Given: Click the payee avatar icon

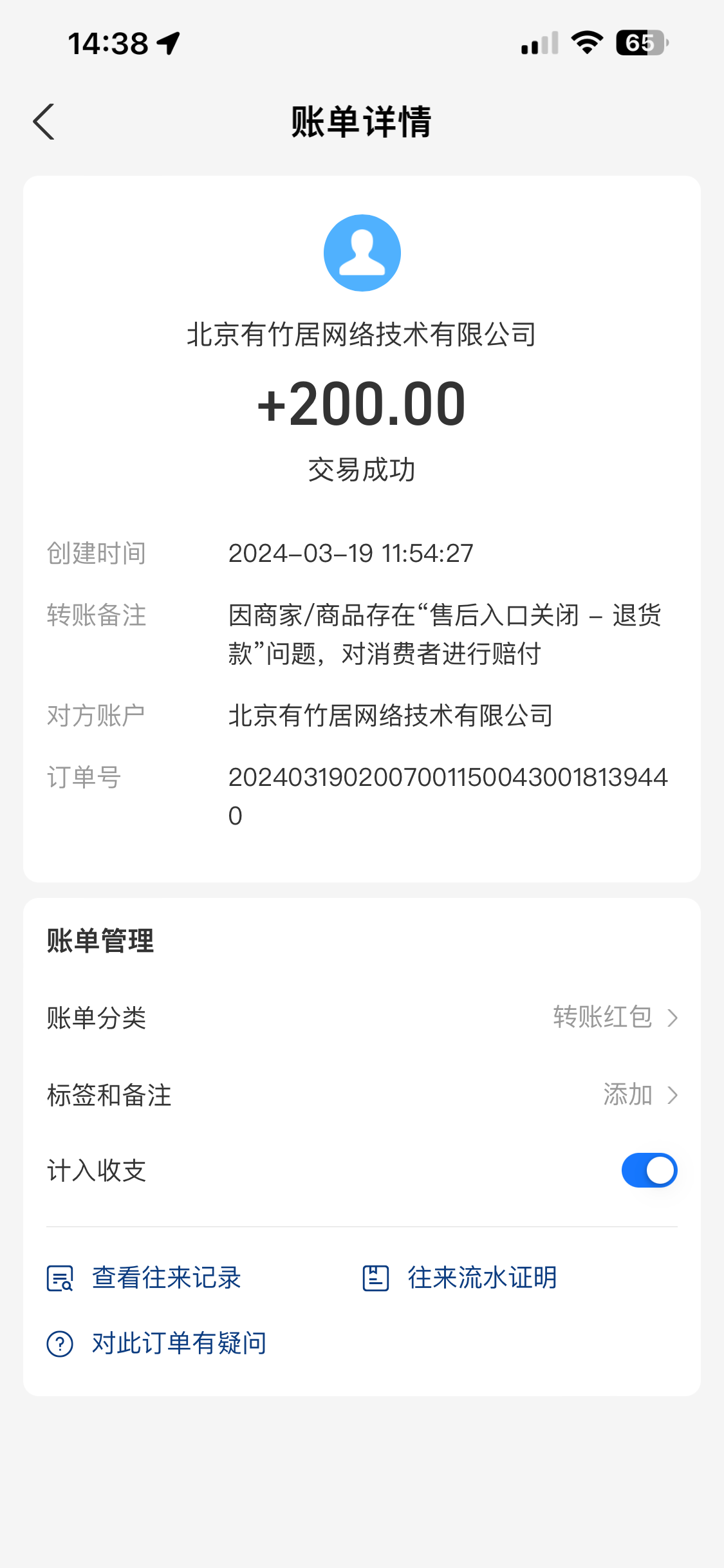Looking at the screenshot, I should click(362, 252).
